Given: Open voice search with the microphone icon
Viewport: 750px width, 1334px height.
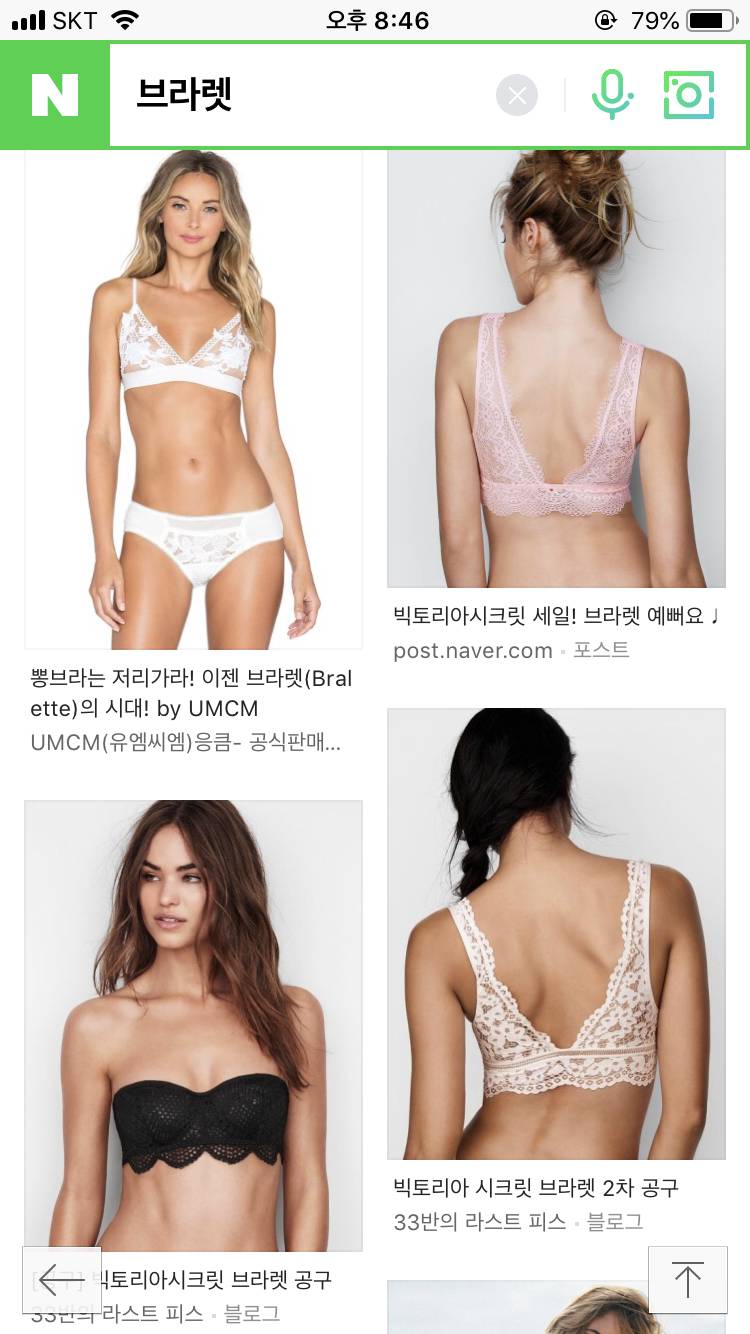Looking at the screenshot, I should 613,95.
